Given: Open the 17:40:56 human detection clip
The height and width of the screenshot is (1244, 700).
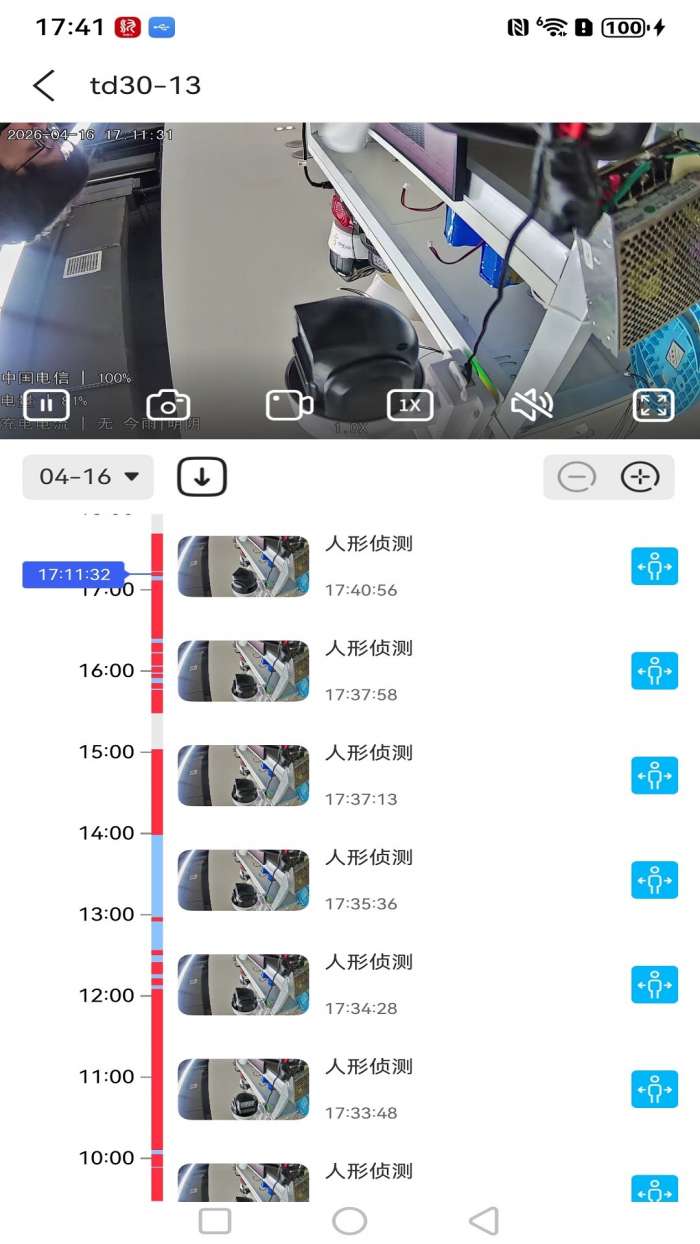Looking at the screenshot, I should (243, 567).
